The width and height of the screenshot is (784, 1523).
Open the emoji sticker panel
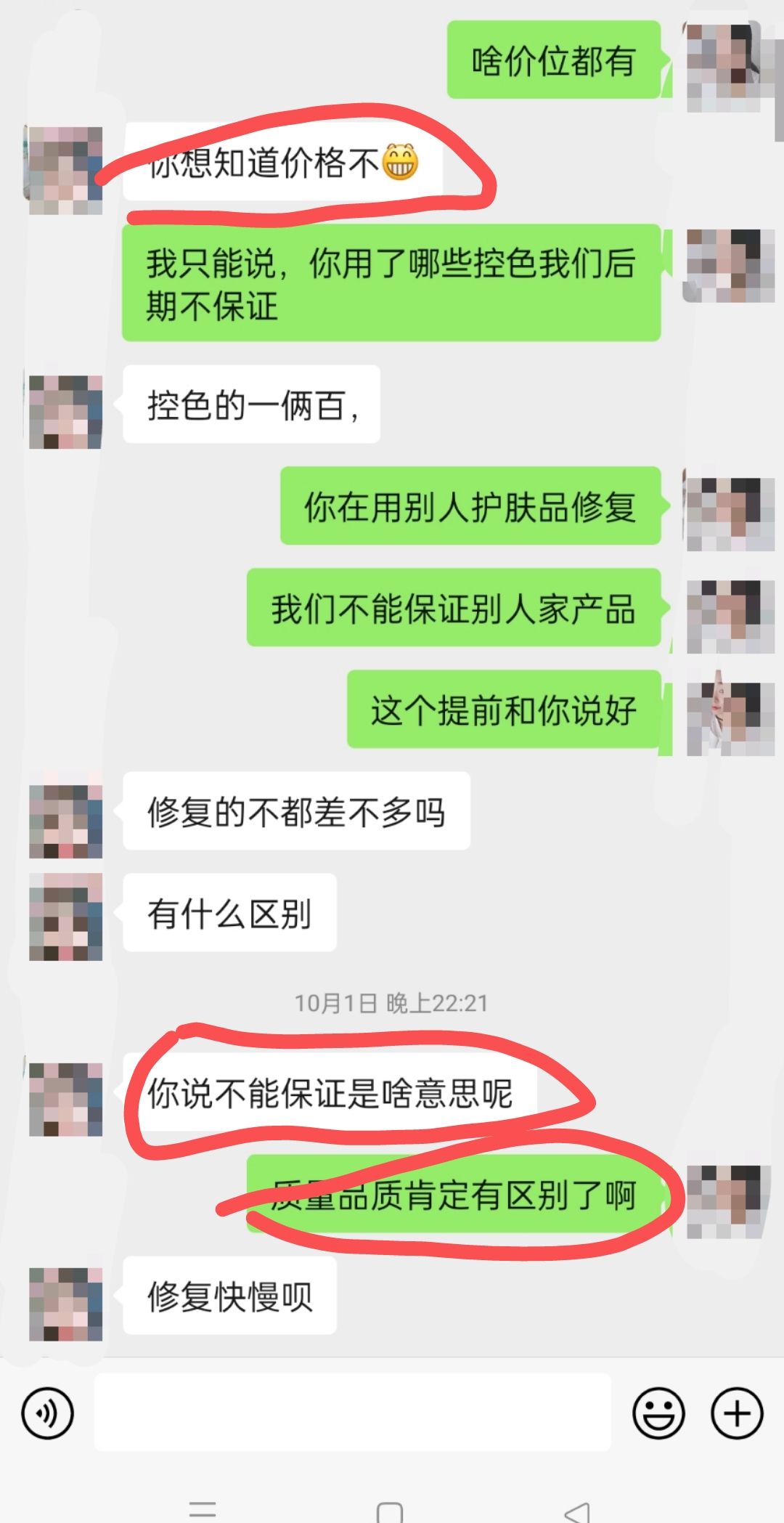click(x=658, y=1413)
